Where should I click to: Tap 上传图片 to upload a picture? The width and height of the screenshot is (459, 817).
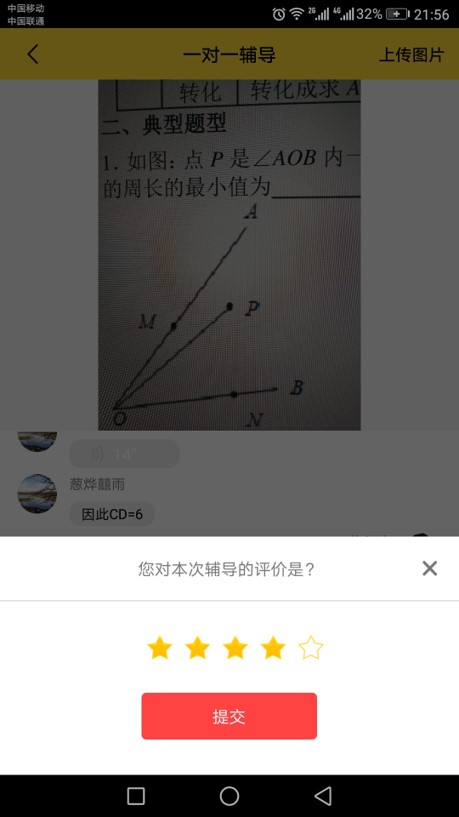pyautogui.click(x=411, y=55)
